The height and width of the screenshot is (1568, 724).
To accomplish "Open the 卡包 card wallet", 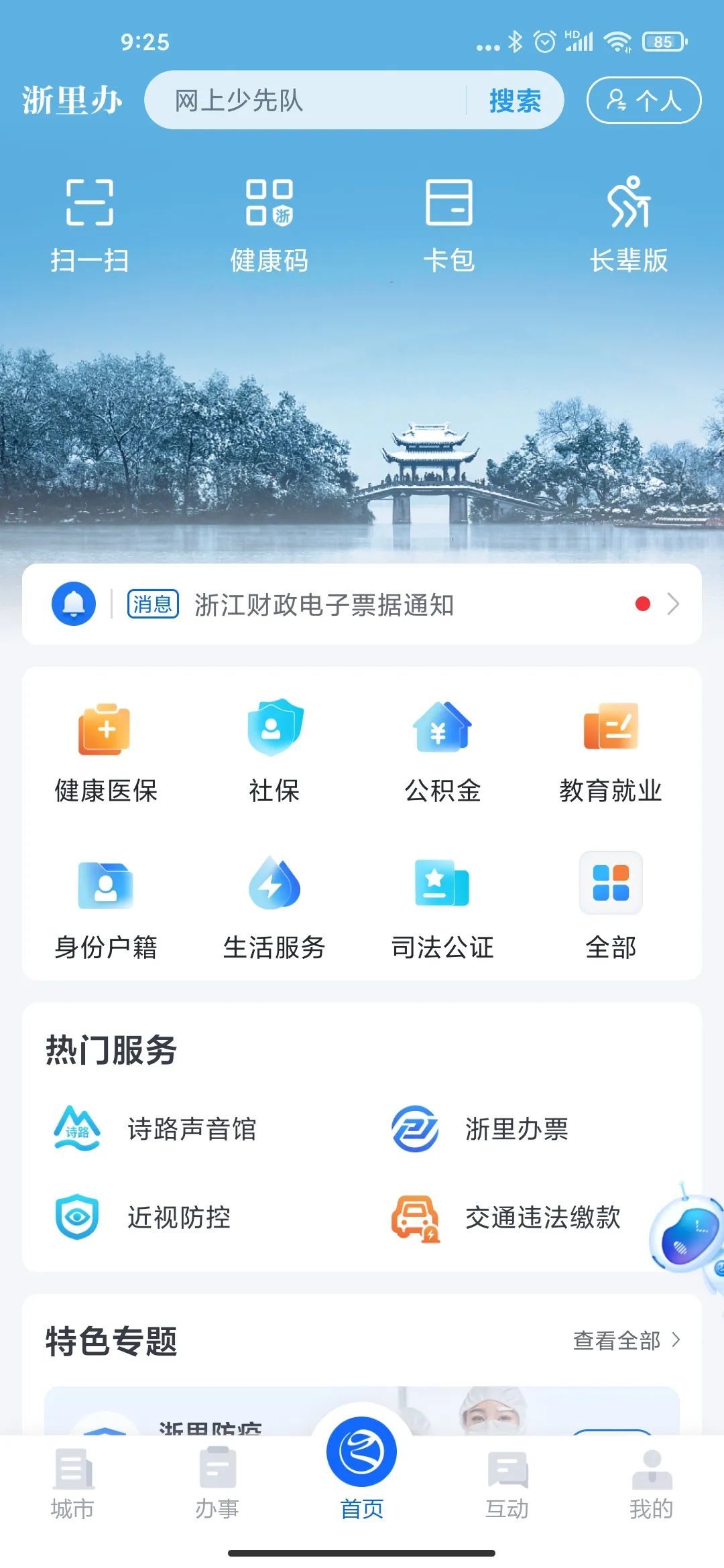I will click(450, 221).
